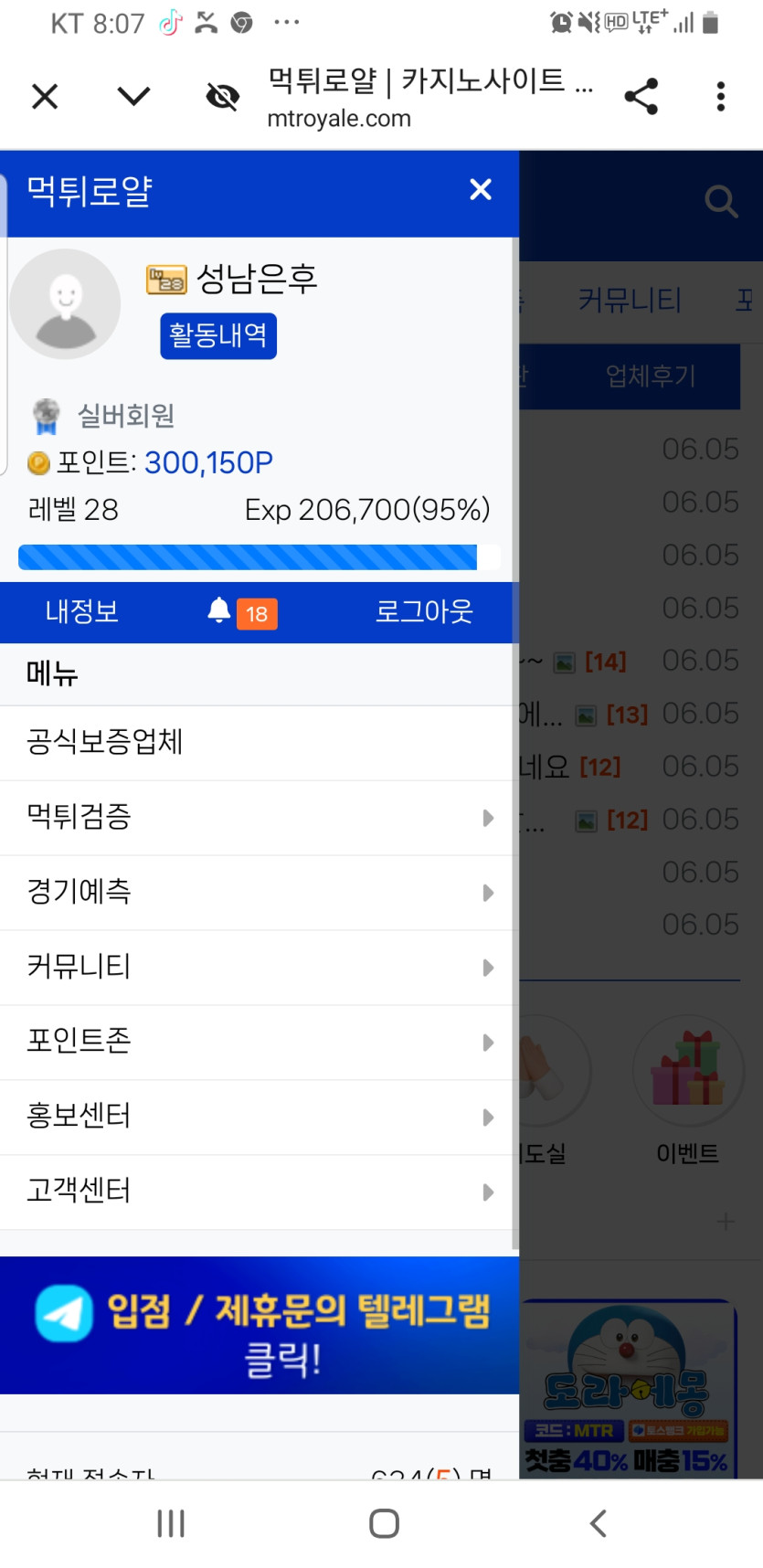Expand the 먹튀검증 menu
Image resolution: width=763 pixels, height=1568 pixels.
pyautogui.click(x=256, y=817)
